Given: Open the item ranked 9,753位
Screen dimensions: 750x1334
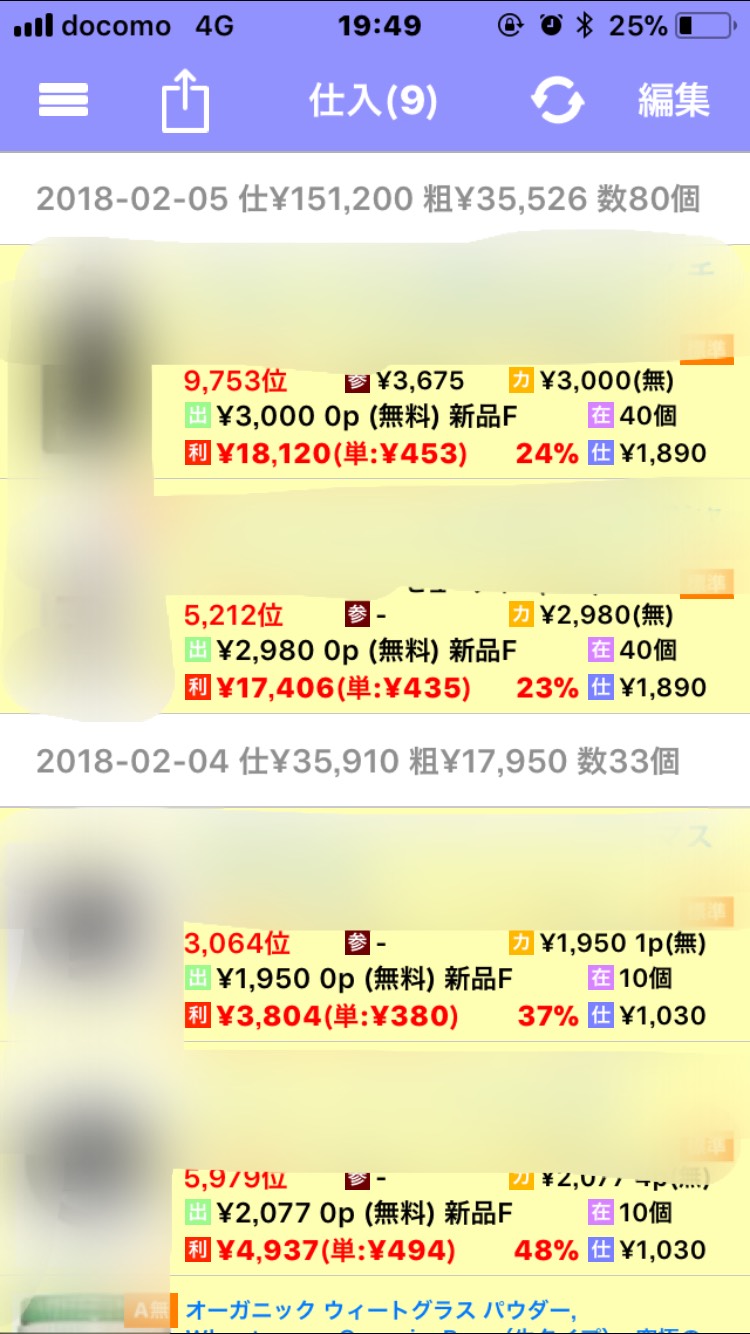Looking at the screenshot, I should point(375,361).
